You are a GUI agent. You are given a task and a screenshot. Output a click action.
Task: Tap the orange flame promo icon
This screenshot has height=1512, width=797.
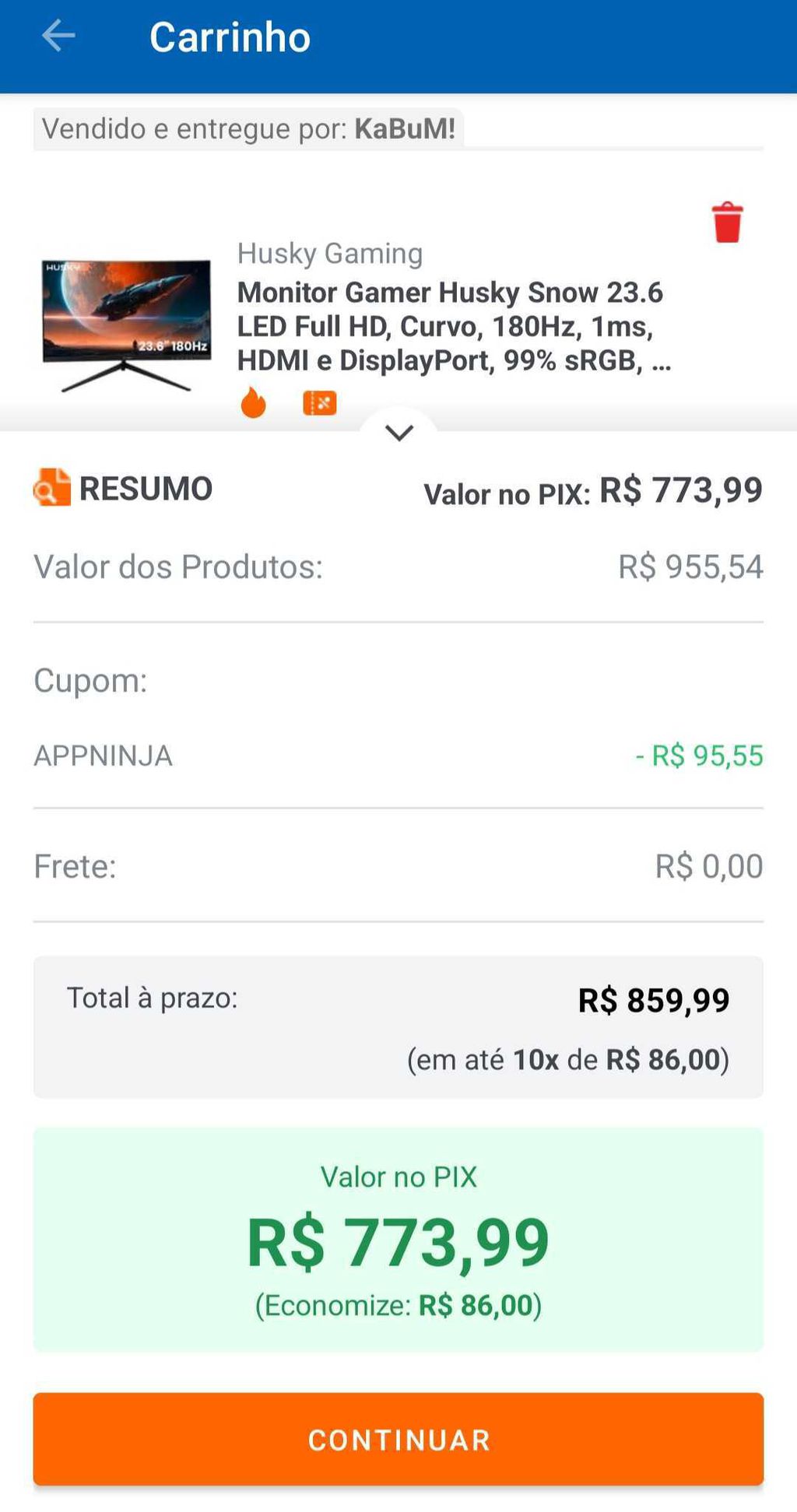coord(254,403)
